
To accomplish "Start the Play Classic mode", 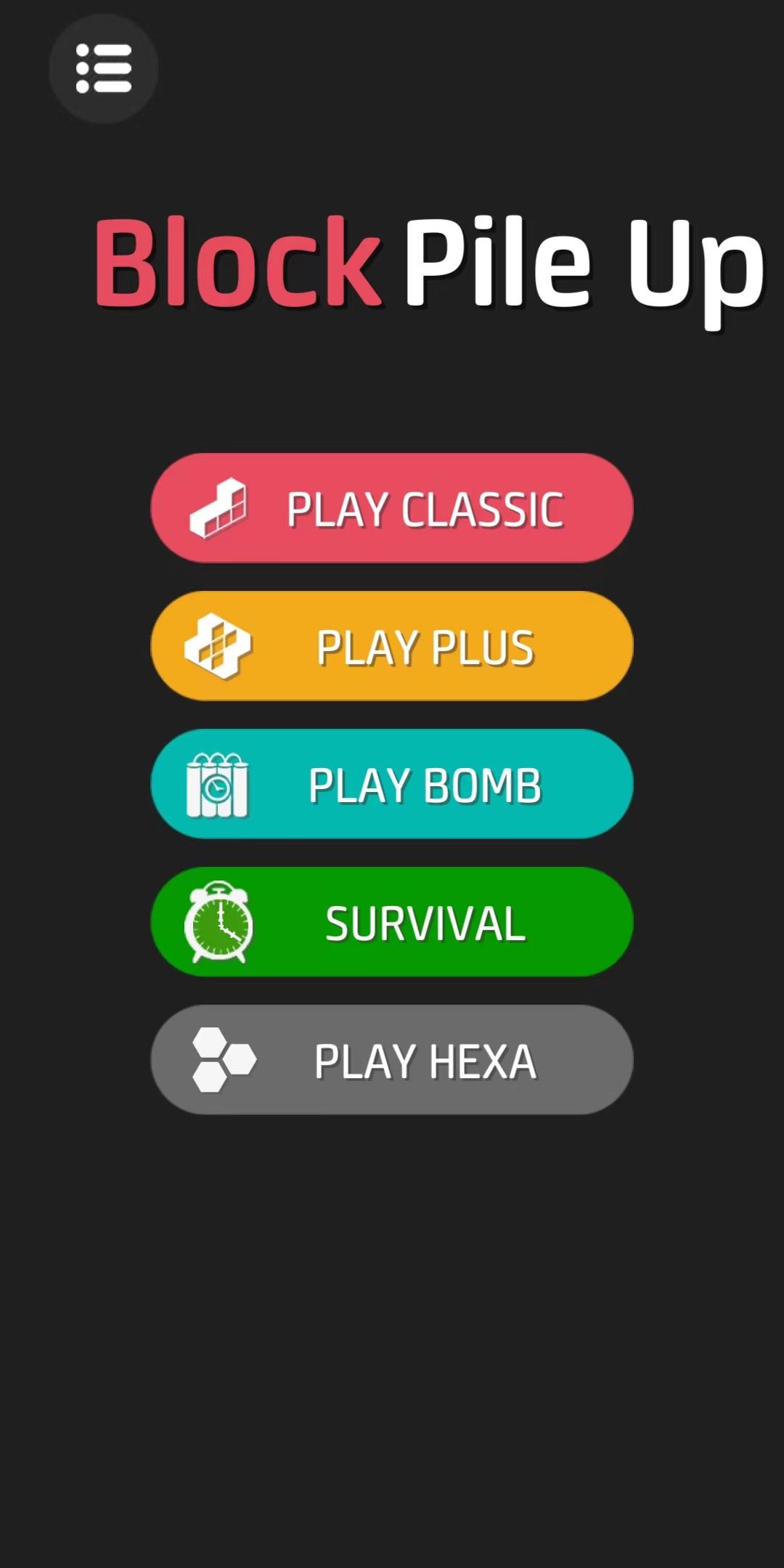I will [392, 508].
